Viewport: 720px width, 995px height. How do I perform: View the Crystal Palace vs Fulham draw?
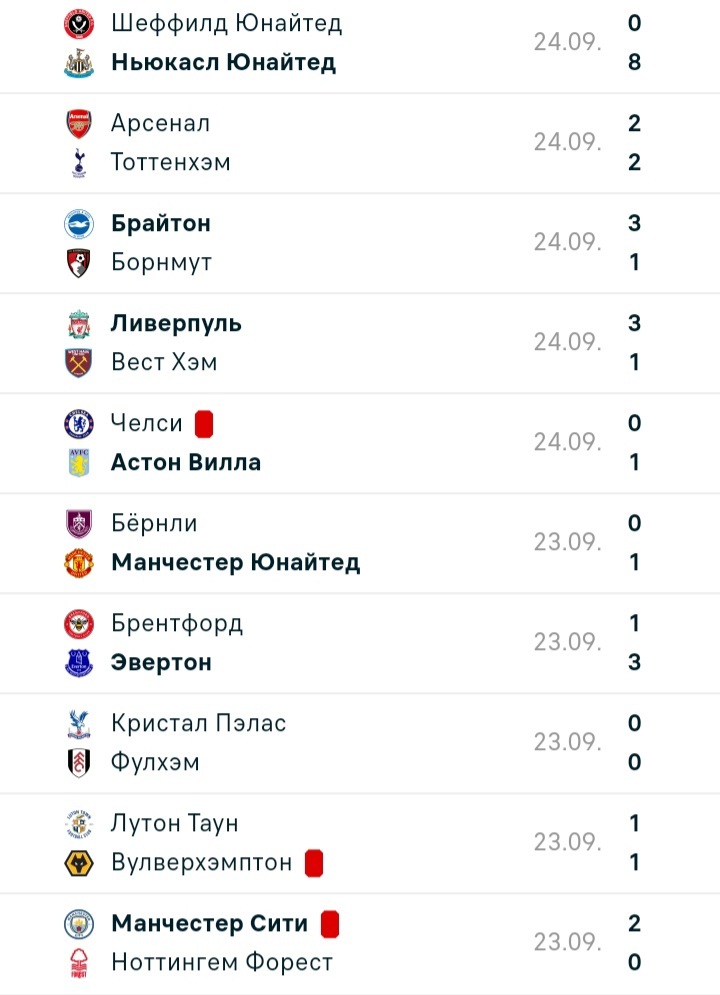point(360,743)
